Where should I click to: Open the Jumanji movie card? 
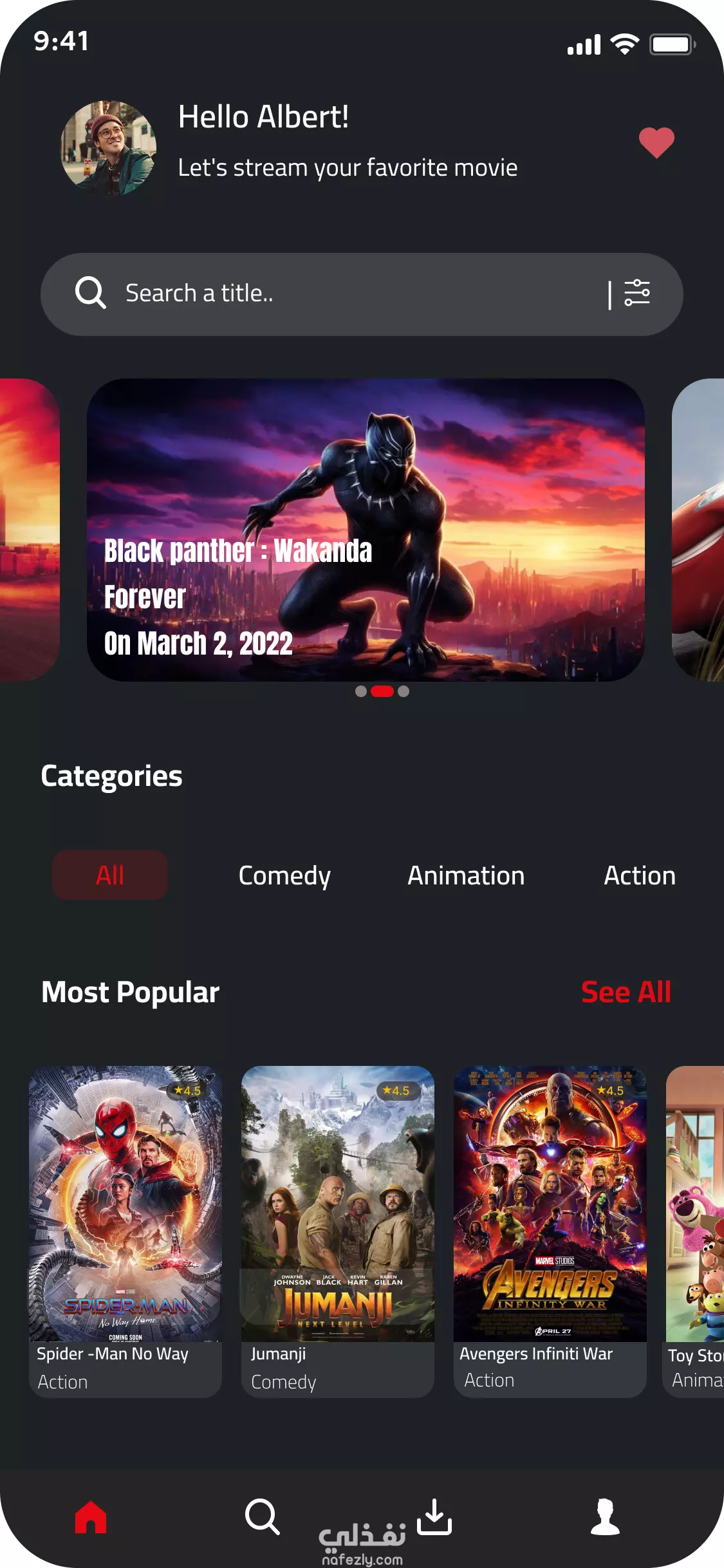pos(338,1231)
